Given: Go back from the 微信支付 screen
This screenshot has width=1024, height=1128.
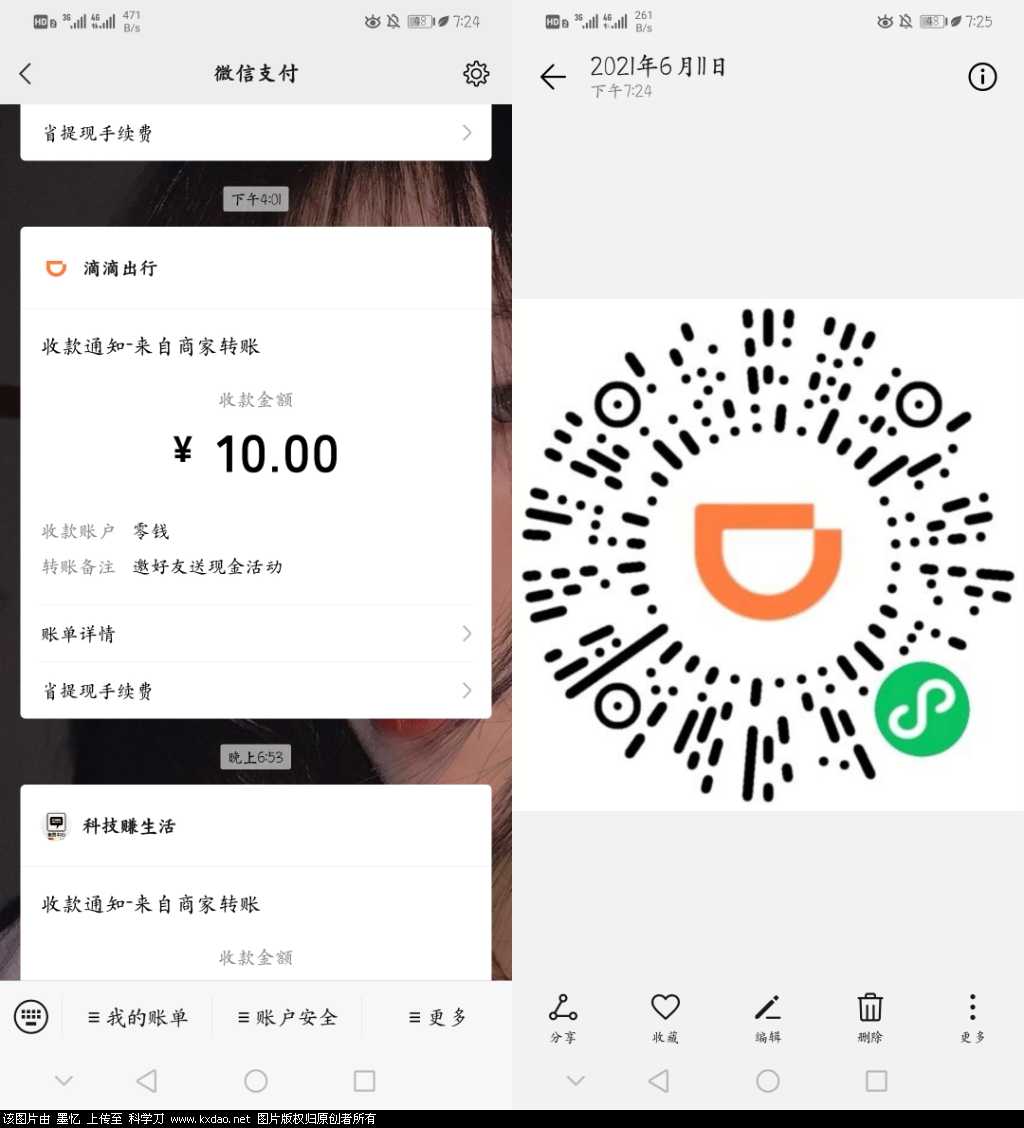Looking at the screenshot, I should [x=26, y=73].
